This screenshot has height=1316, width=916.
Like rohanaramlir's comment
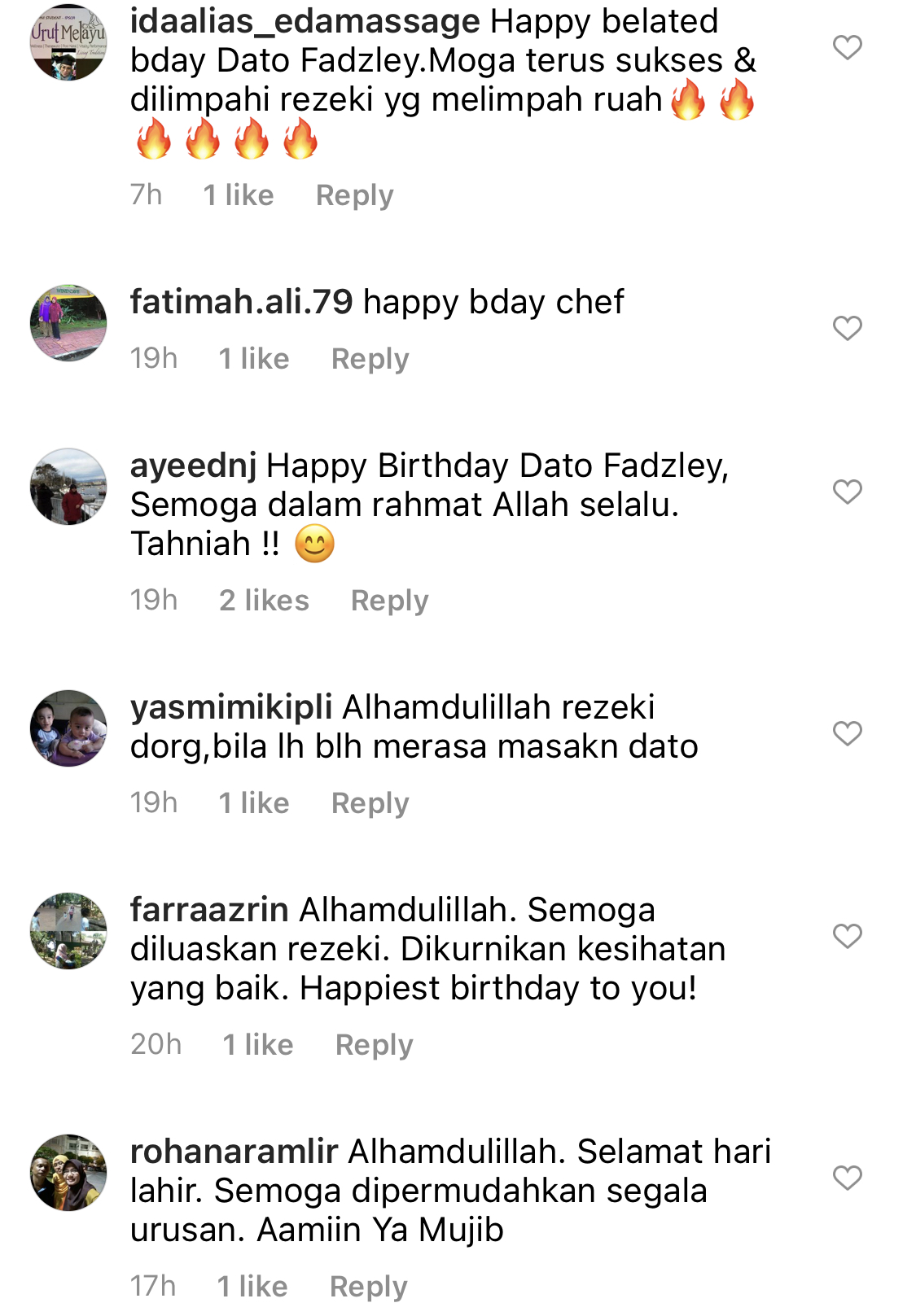click(x=847, y=1178)
